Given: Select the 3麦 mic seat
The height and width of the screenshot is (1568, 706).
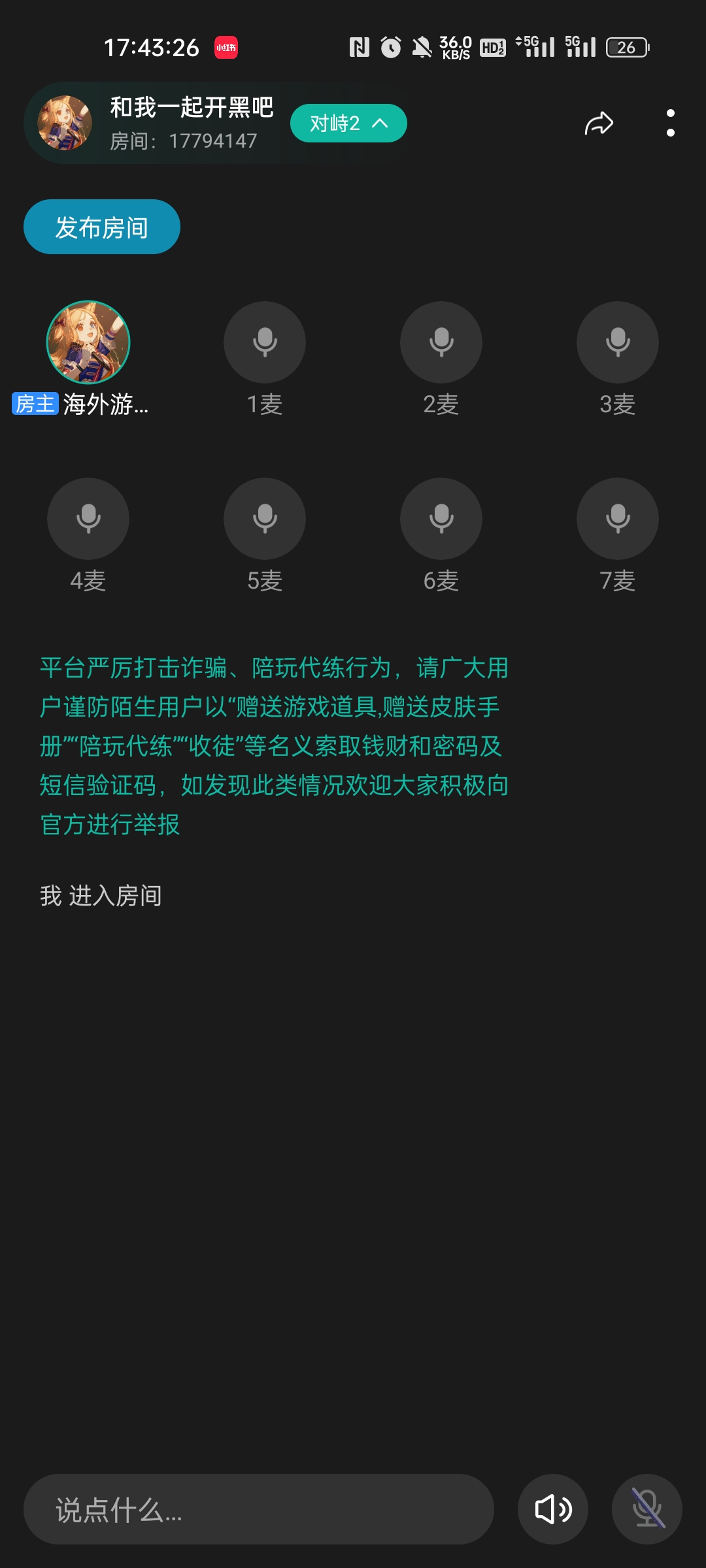Looking at the screenshot, I should point(618,342).
